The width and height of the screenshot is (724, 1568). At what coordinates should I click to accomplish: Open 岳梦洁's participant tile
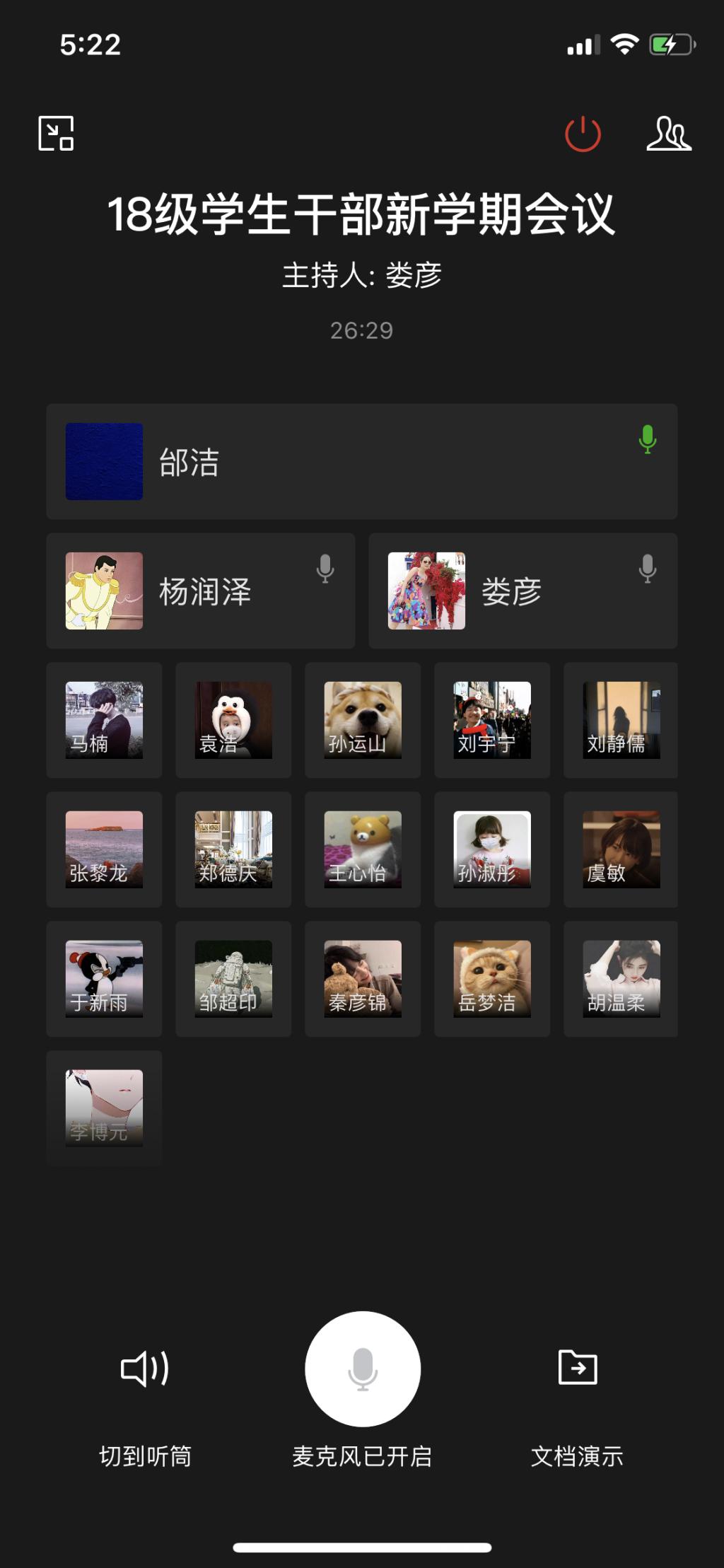click(492, 979)
